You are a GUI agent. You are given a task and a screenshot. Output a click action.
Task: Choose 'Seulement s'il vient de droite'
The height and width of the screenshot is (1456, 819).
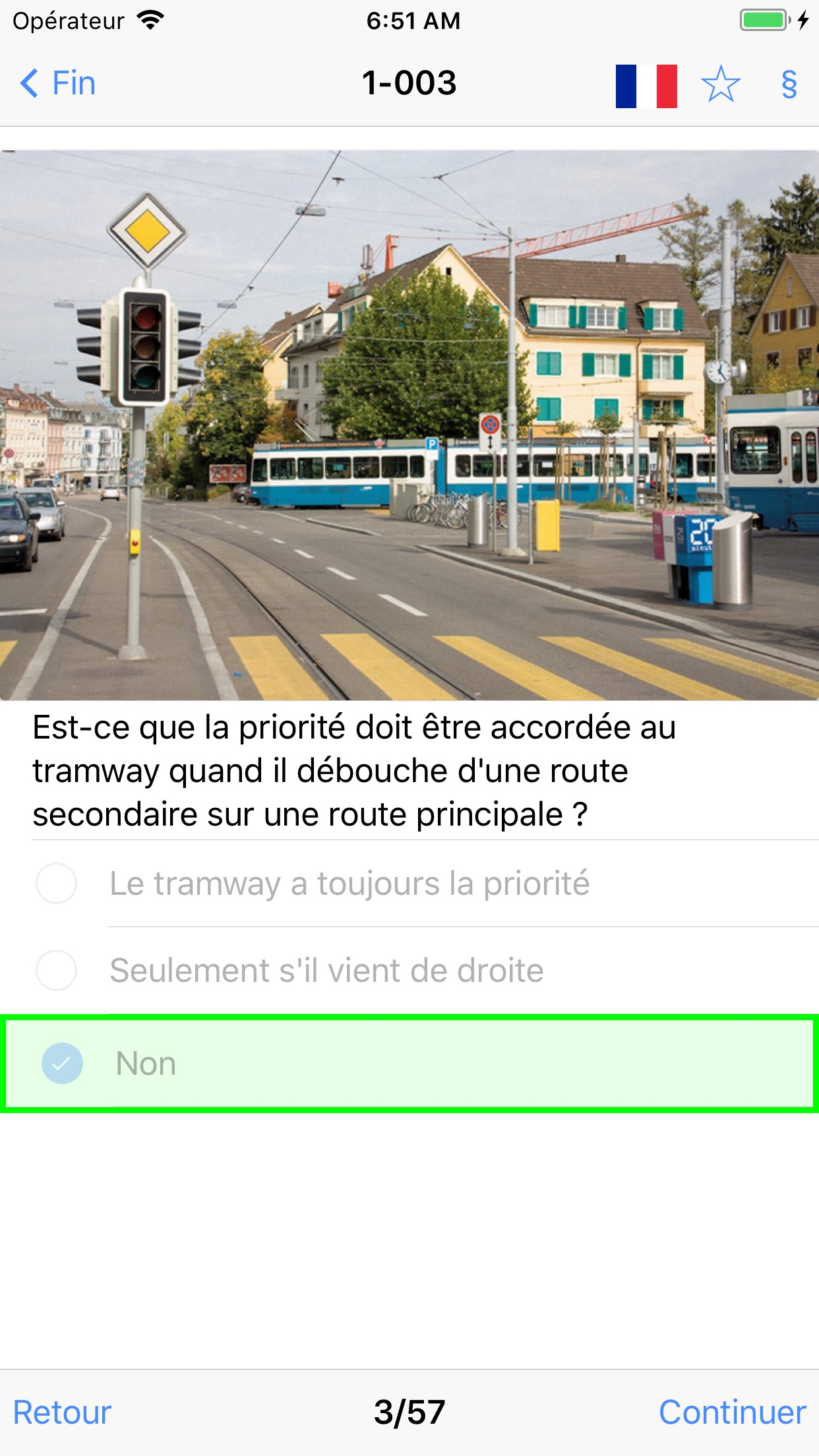coord(326,971)
